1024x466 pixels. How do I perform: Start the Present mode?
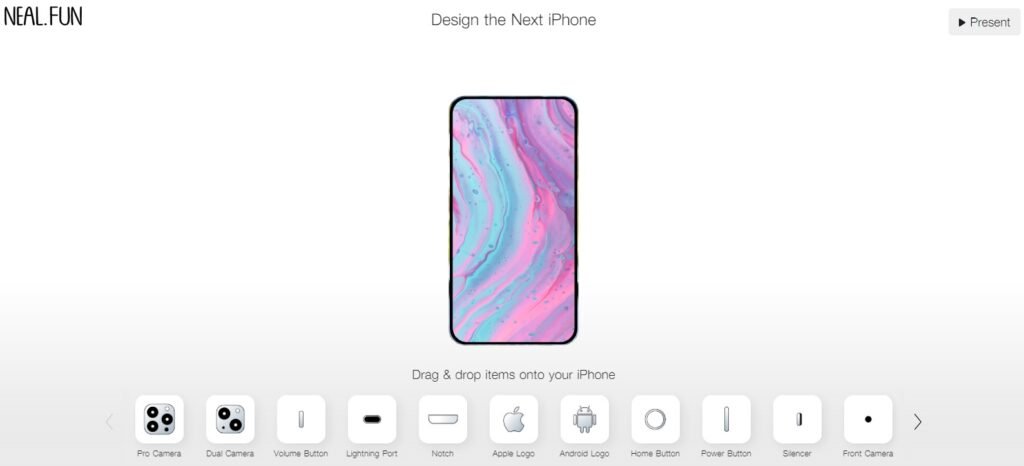click(x=984, y=22)
